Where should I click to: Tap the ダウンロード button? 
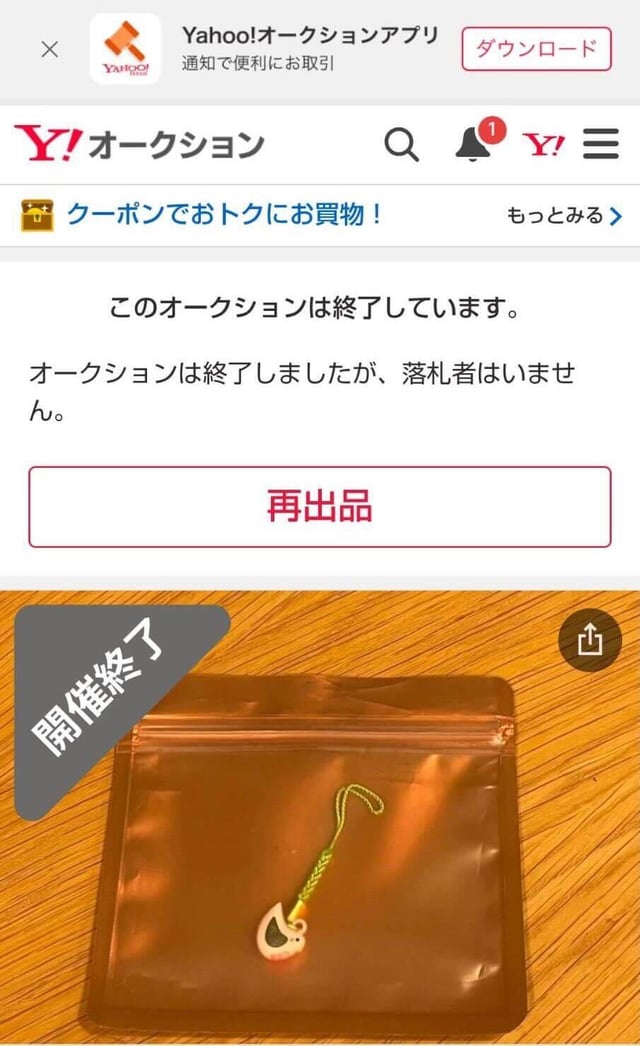point(536,49)
